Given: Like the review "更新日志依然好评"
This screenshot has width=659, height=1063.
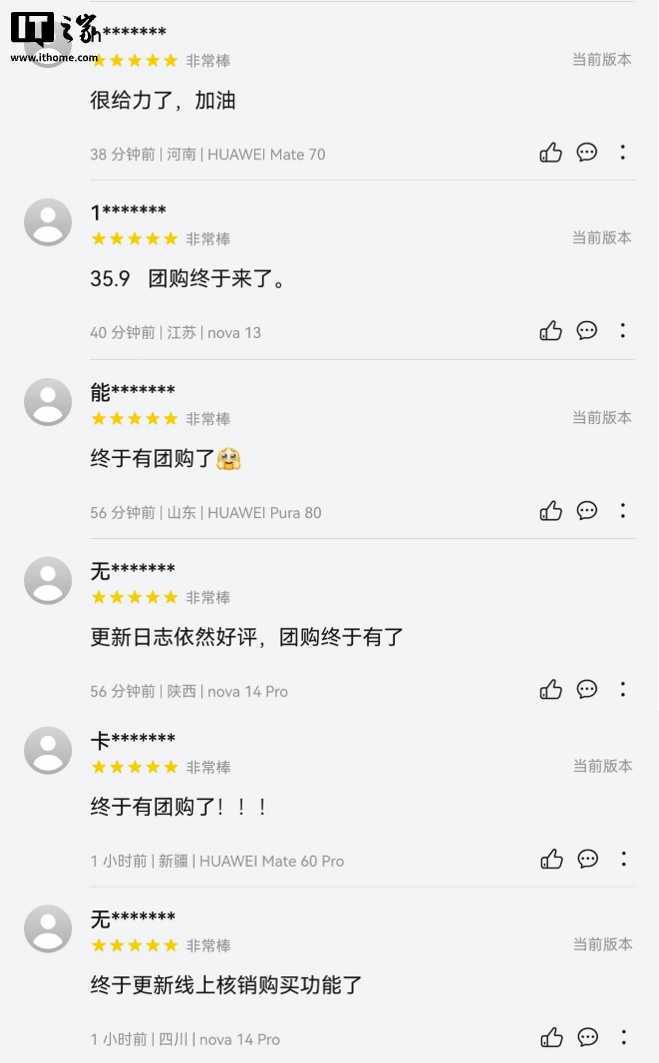Looking at the screenshot, I should (551, 690).
